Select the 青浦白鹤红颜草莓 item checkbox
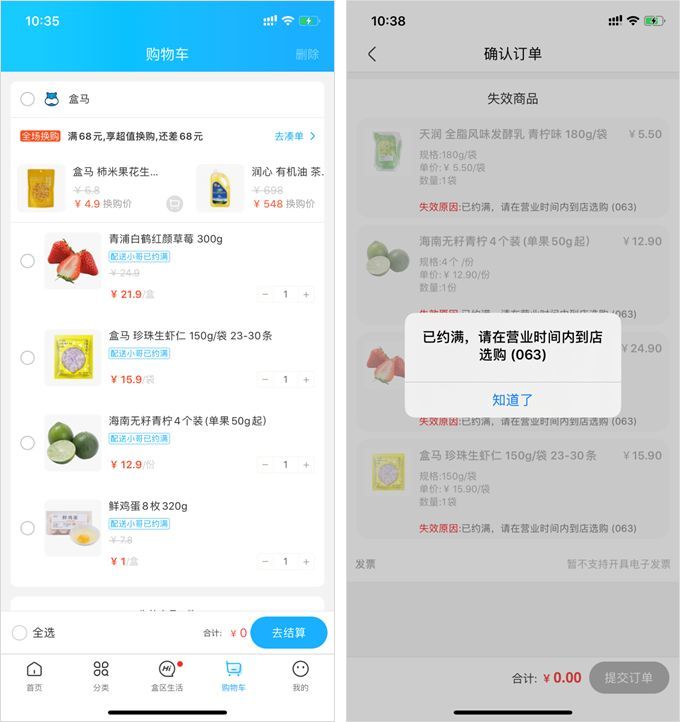 [x=27, y=261]
